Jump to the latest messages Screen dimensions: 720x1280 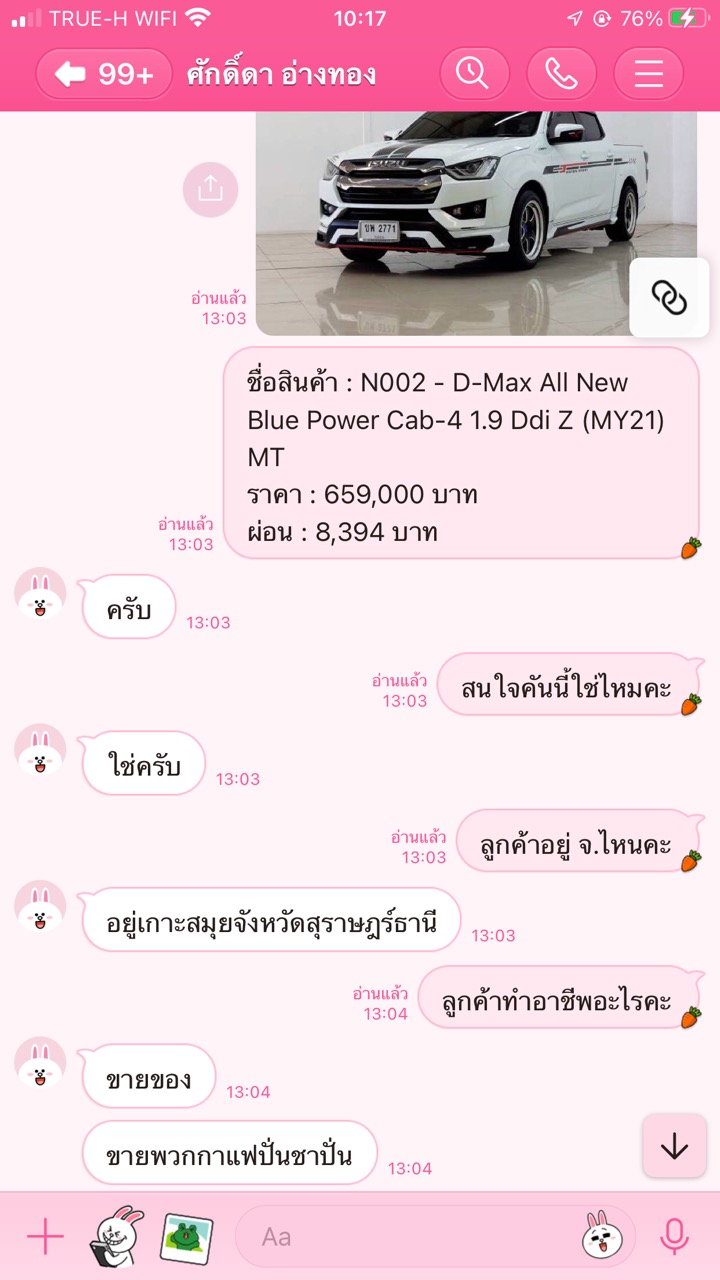[674, 1146]
